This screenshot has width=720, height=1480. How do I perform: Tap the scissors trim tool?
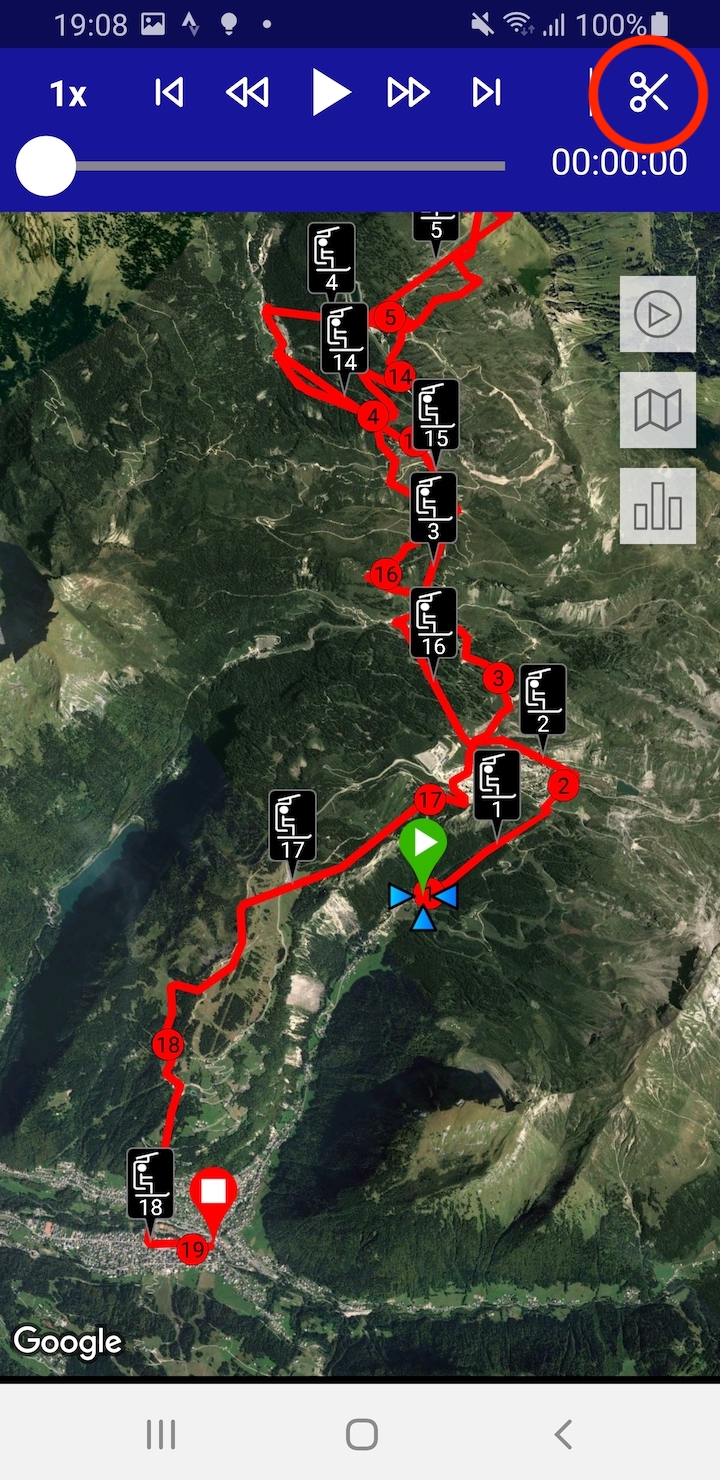click(x=648, y=94)
